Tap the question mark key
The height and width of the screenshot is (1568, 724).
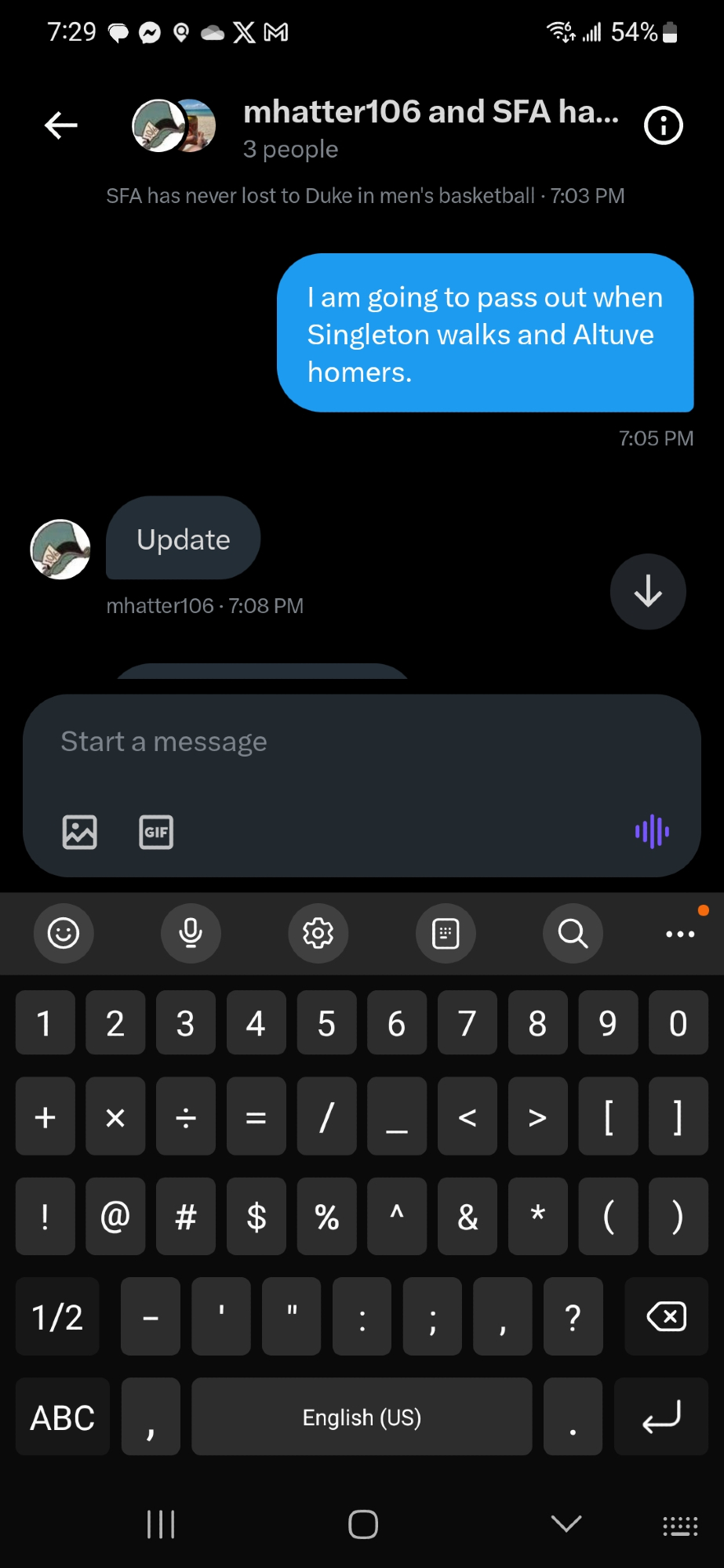(573, 1316)
